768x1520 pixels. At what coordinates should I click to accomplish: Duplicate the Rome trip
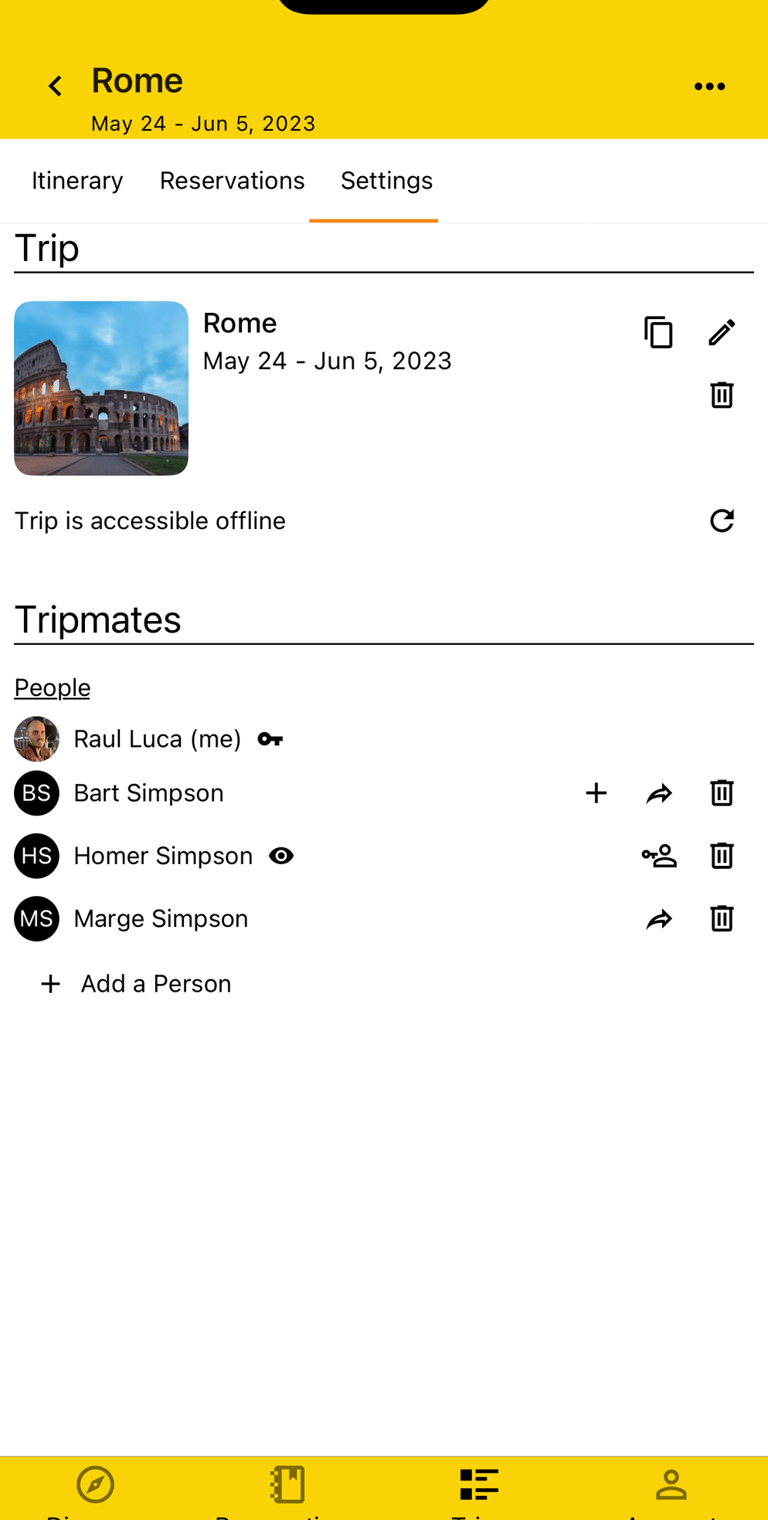pyautogui.click(x=659, y=331)
